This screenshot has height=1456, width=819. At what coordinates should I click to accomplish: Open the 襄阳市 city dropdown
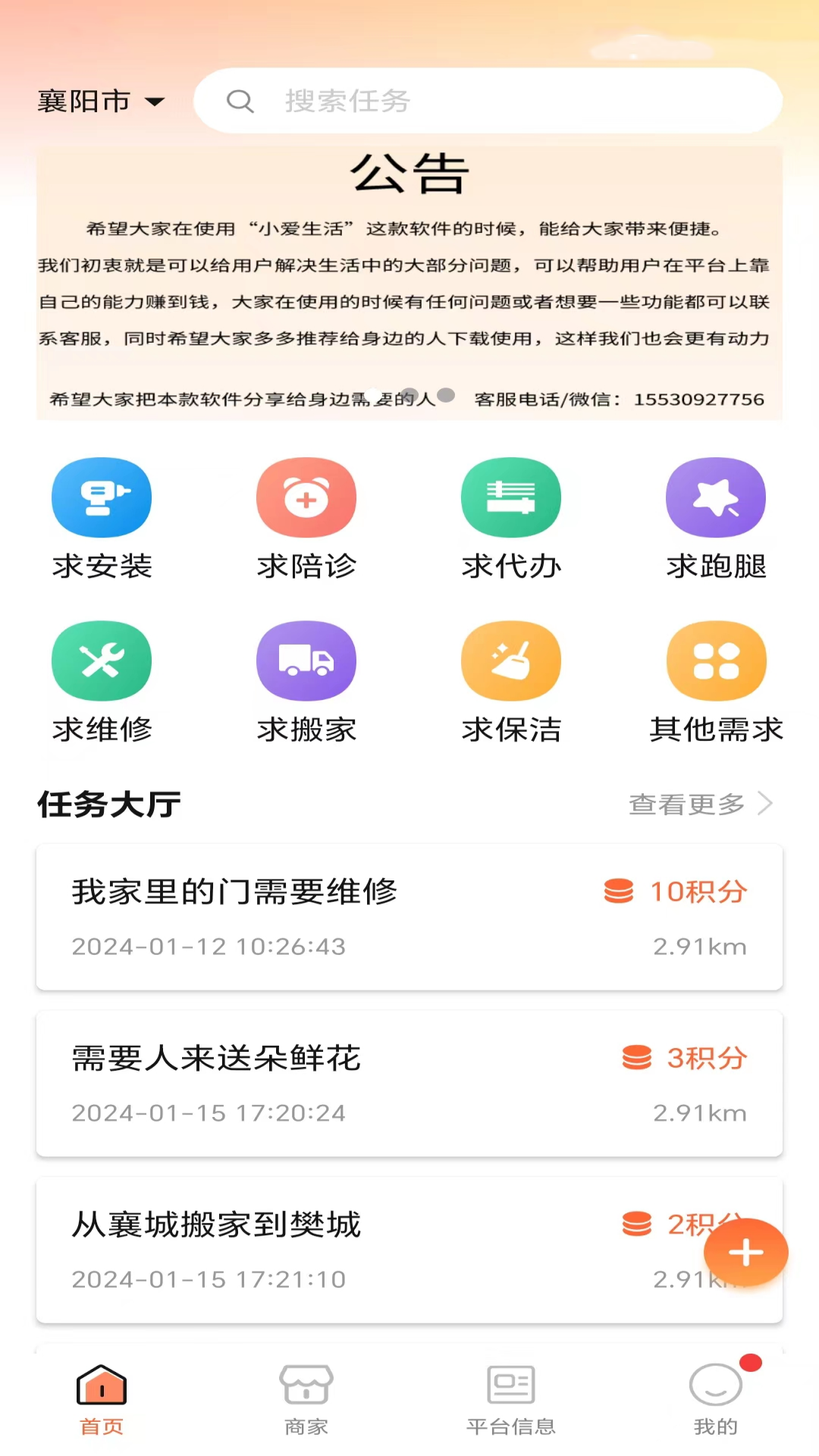(x=101, y=101)
